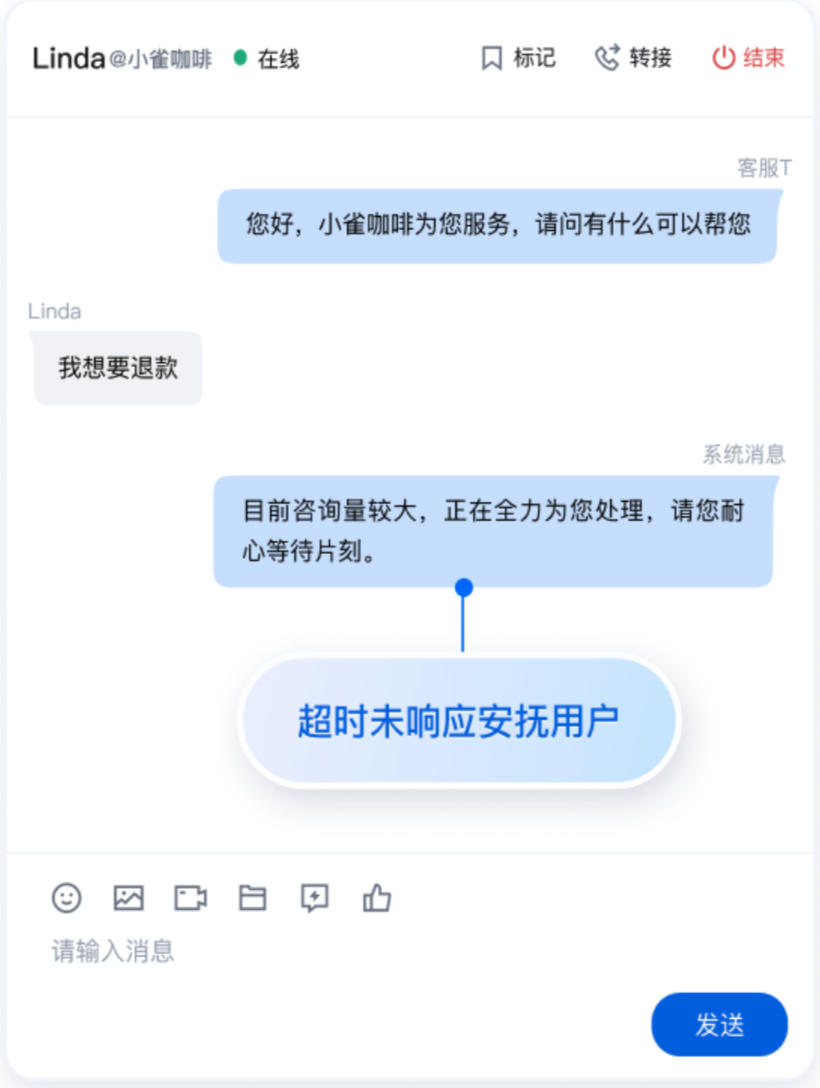Mark this conversation with 标记
Viewport: 820px width, 1088px height.
[518, 58]
